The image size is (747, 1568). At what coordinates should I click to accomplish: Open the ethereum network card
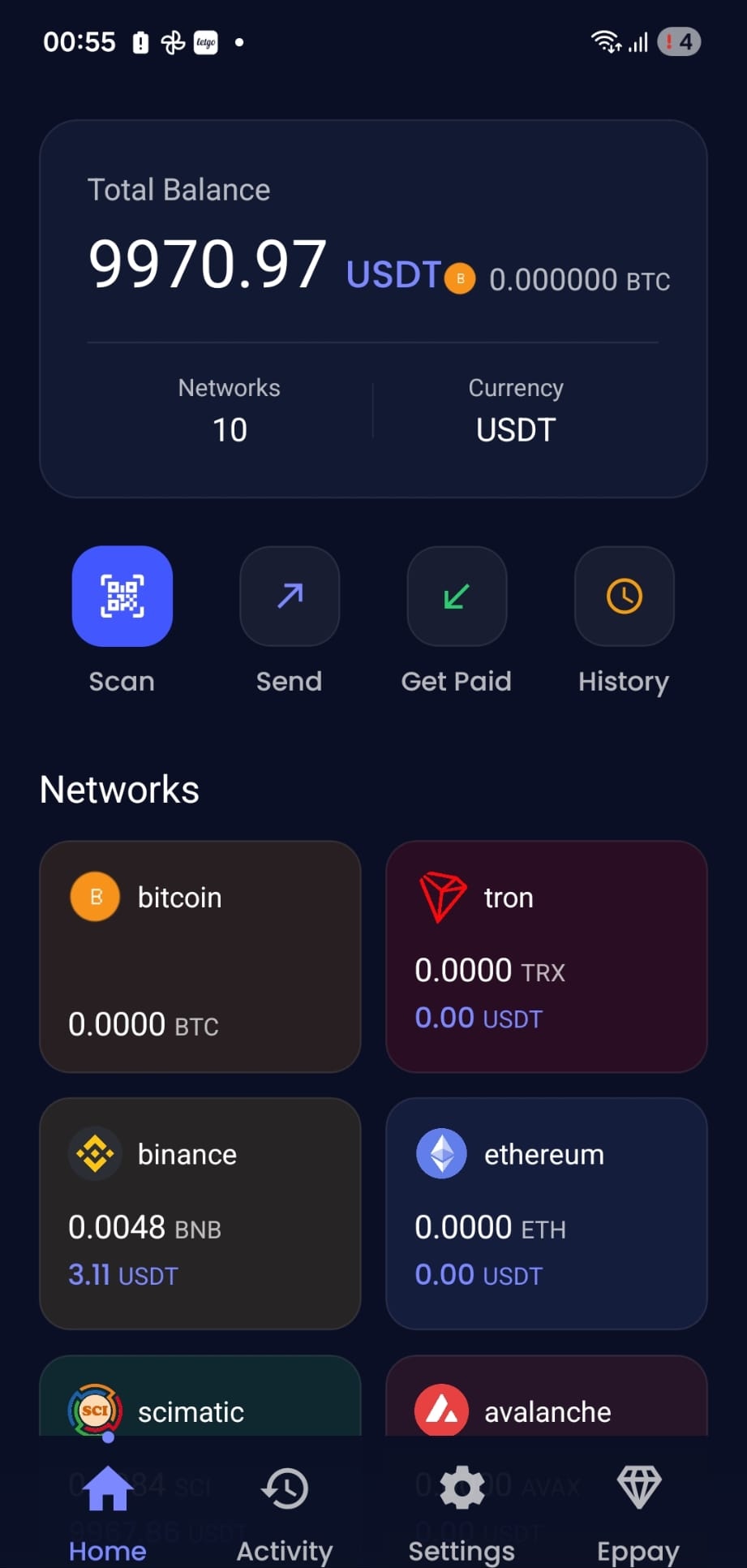click(546, 1213)
